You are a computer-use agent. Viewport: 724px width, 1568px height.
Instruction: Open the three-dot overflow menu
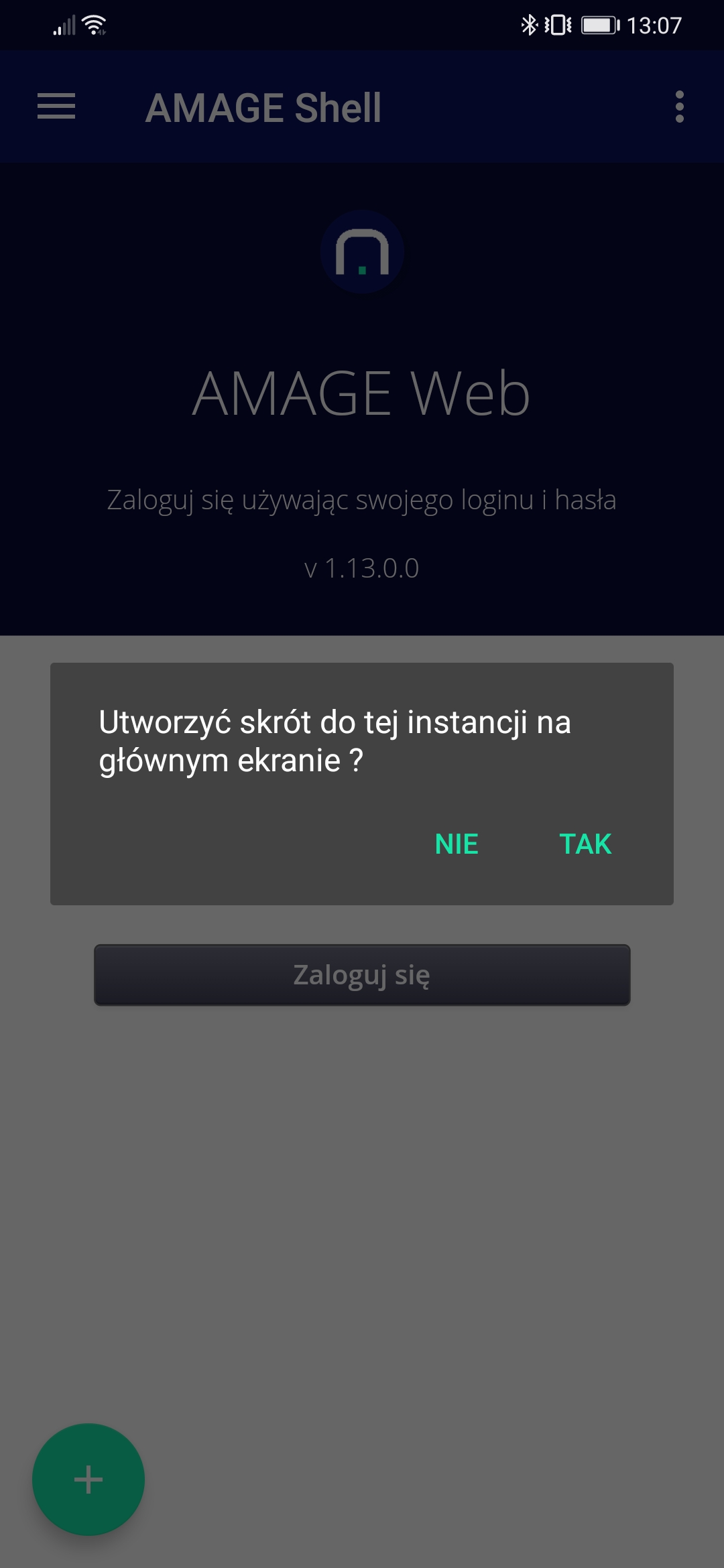pos(679,107)
